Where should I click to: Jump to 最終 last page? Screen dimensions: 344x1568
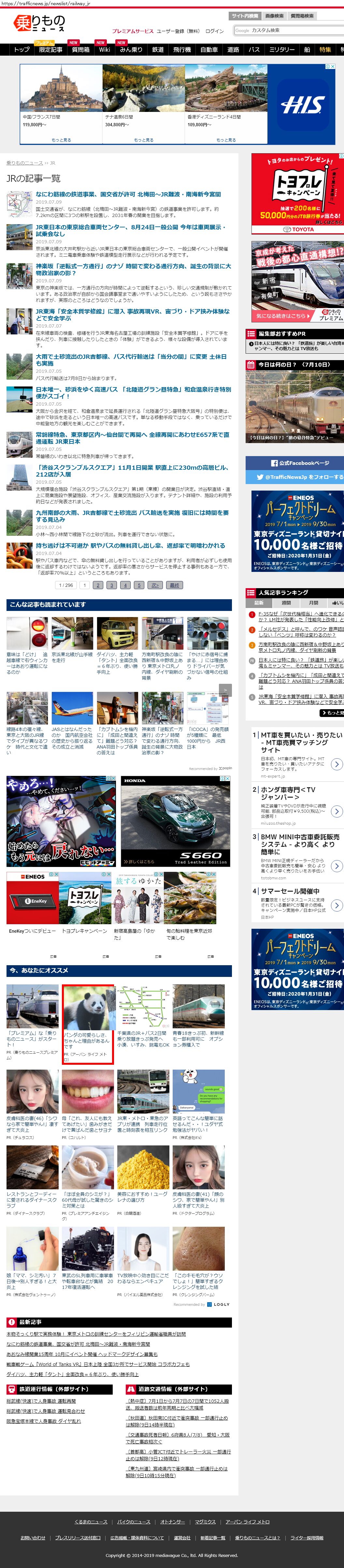click(174, 585)
